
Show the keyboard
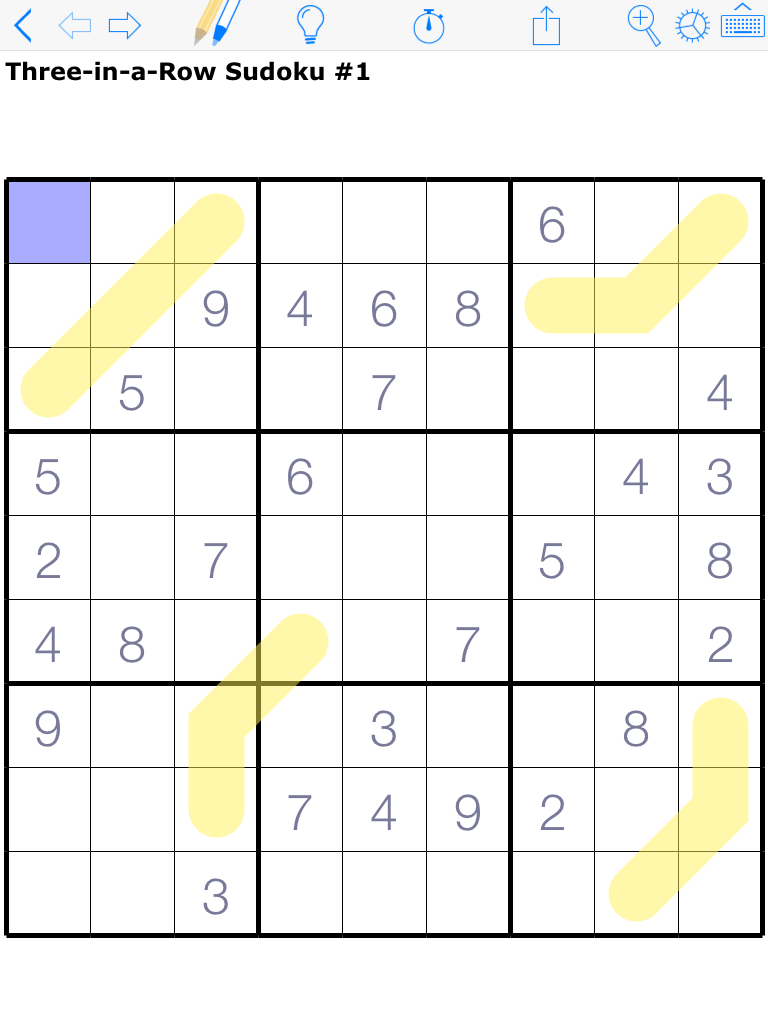tap(741, 23)
